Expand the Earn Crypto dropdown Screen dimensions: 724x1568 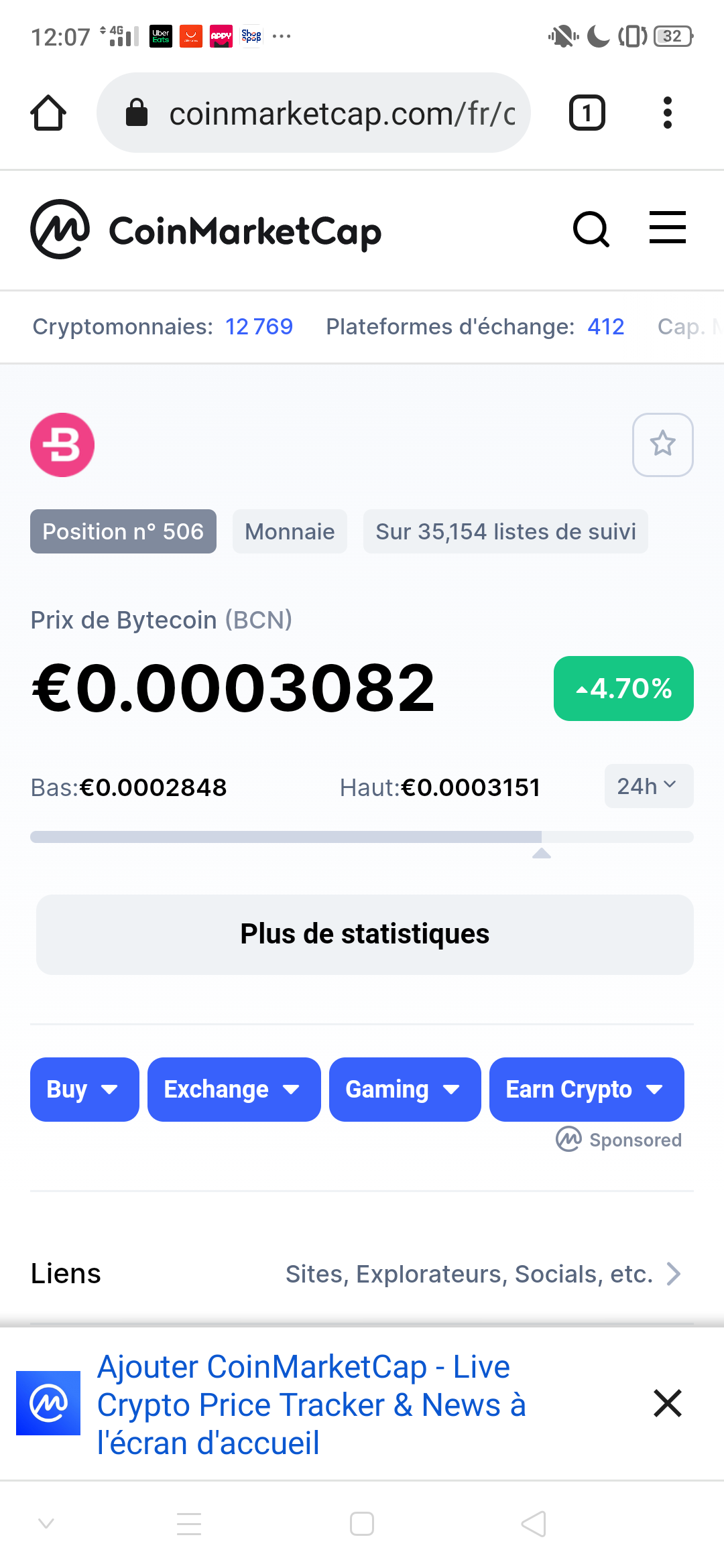coord(586,1089)
